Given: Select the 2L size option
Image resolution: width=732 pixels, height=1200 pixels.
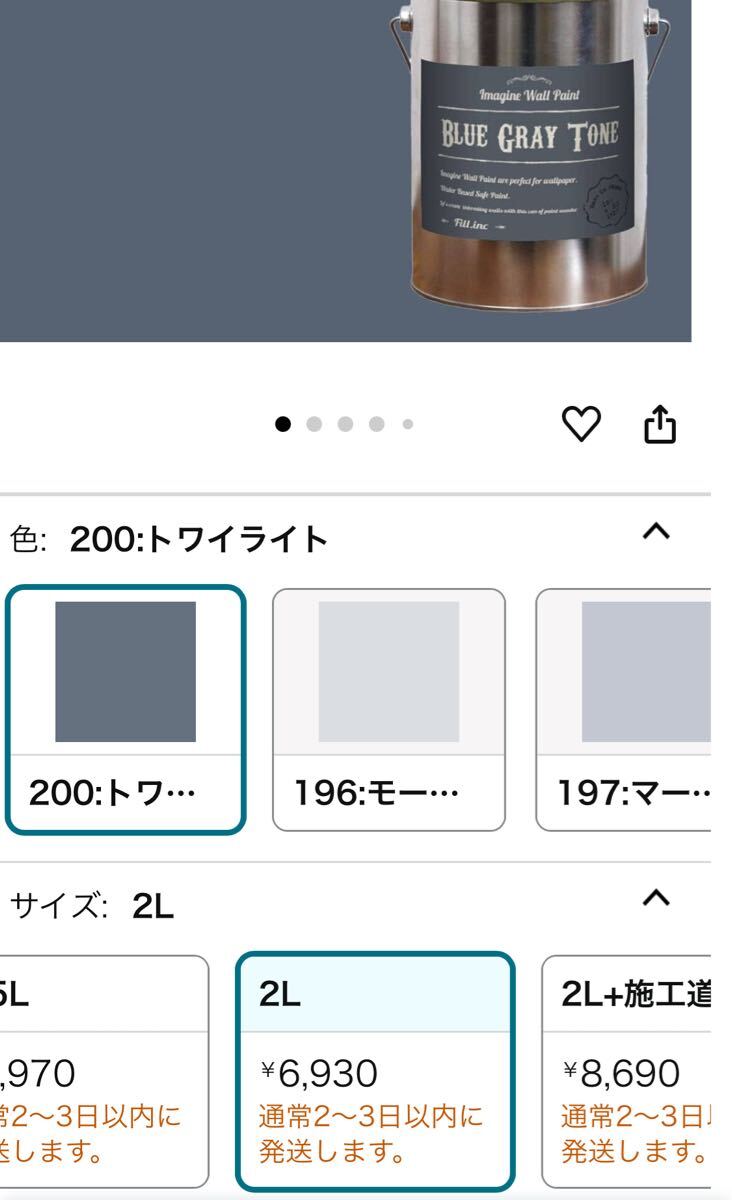Looking at the screenshot, I should click(375, 1070).
